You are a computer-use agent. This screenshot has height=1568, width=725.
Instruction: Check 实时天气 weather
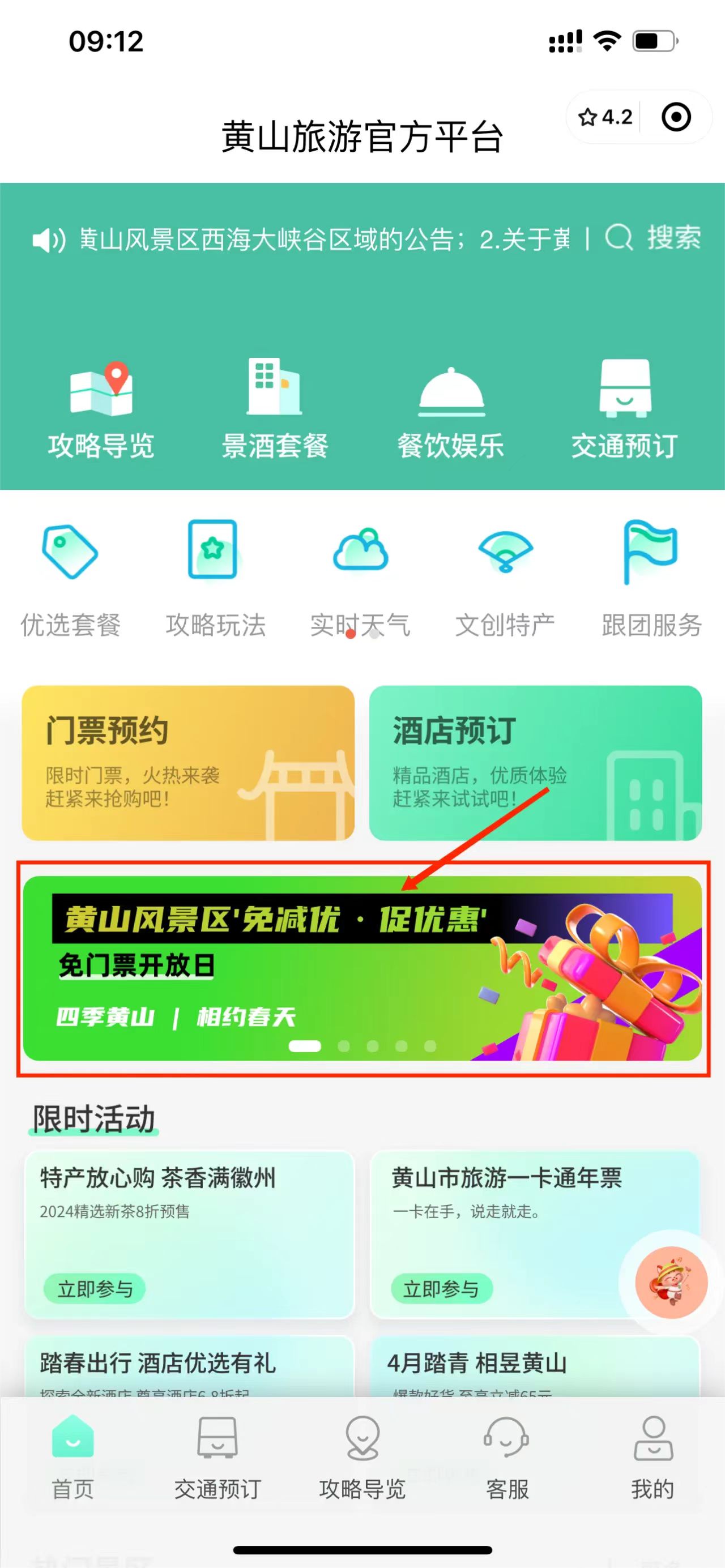pyautogui.click(x=360, y=578)
